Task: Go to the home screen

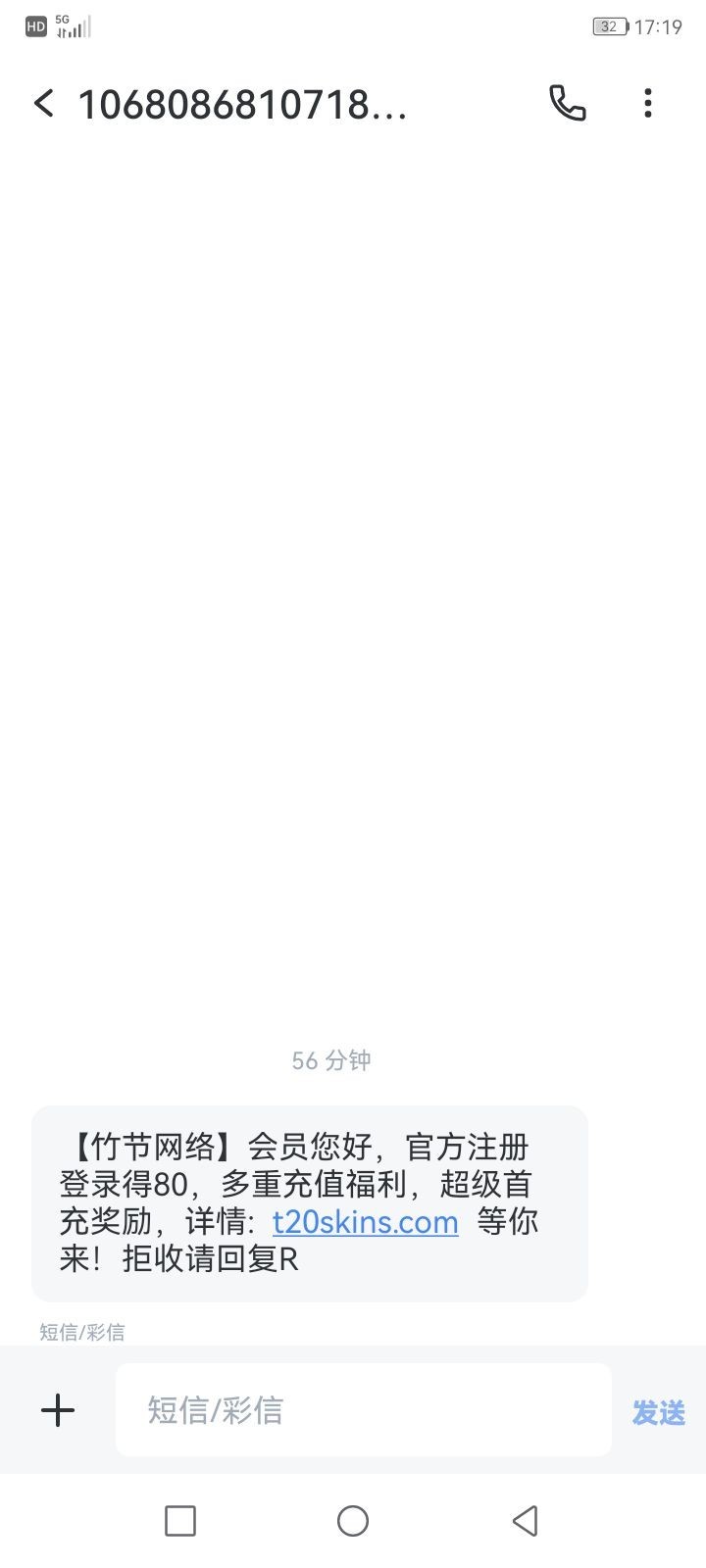Action: 353,1521
